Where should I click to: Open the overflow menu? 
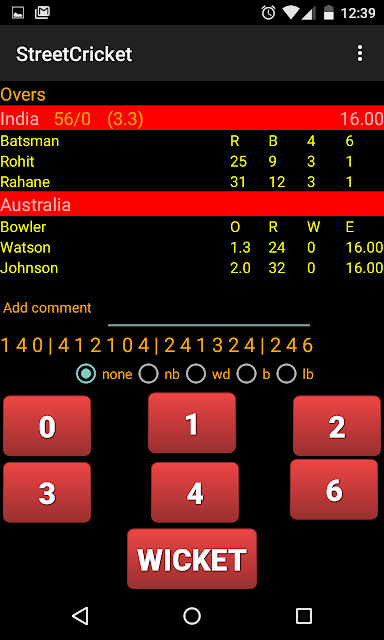[x=360, y=53]
